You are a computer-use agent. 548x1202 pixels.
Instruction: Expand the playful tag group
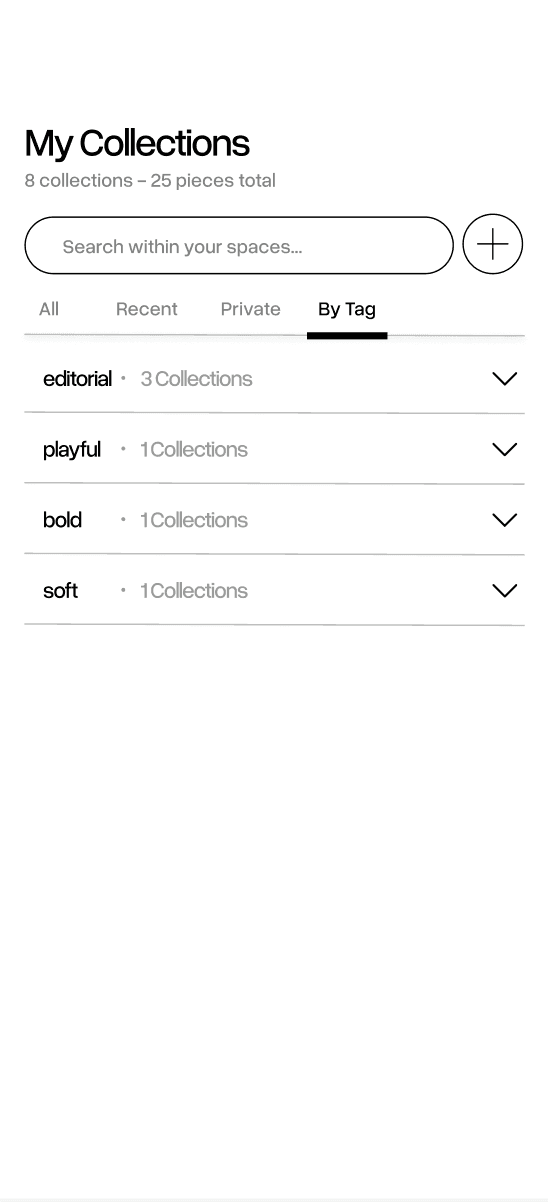274,450
